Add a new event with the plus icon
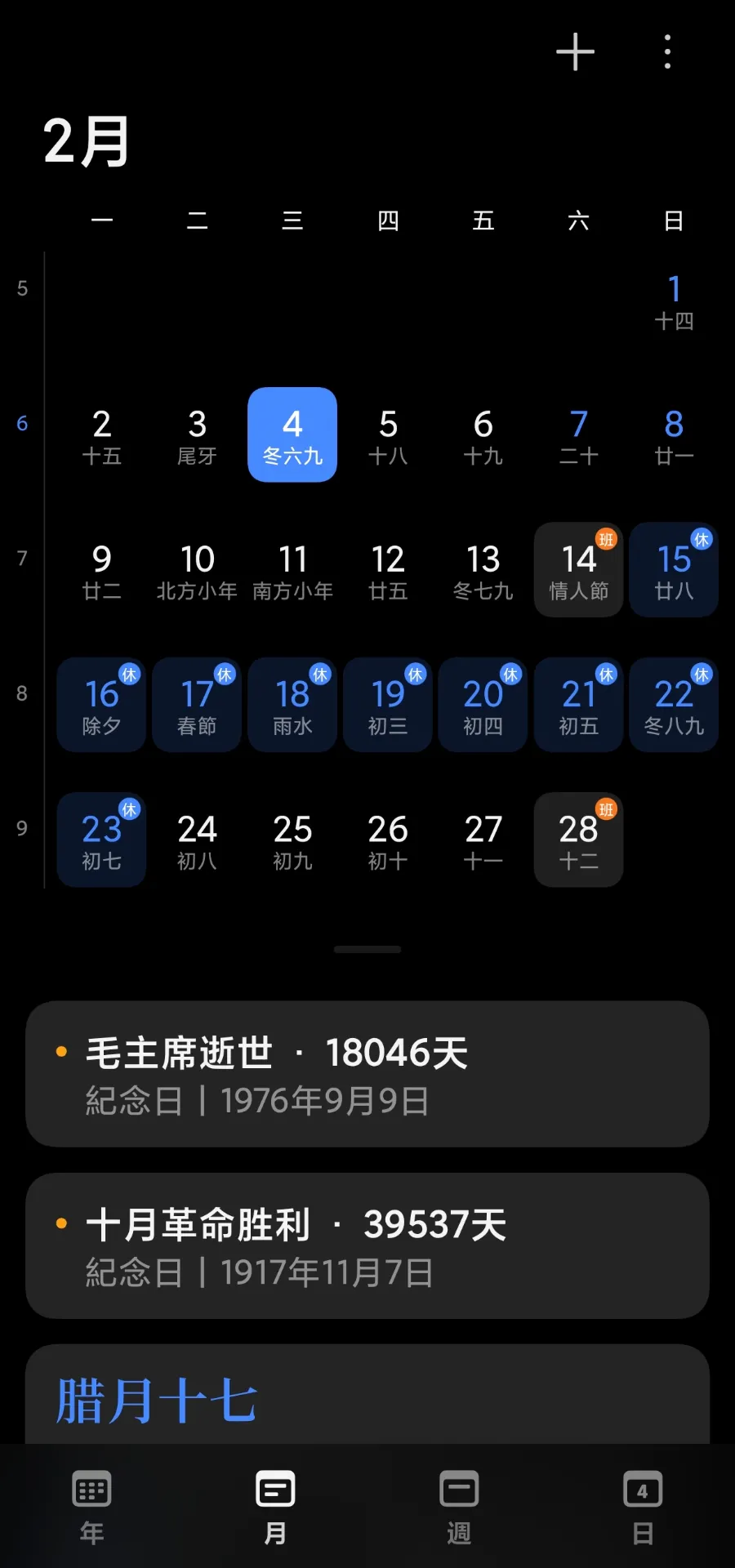This screenshot has width=735, height=1568. click(575, 51)
